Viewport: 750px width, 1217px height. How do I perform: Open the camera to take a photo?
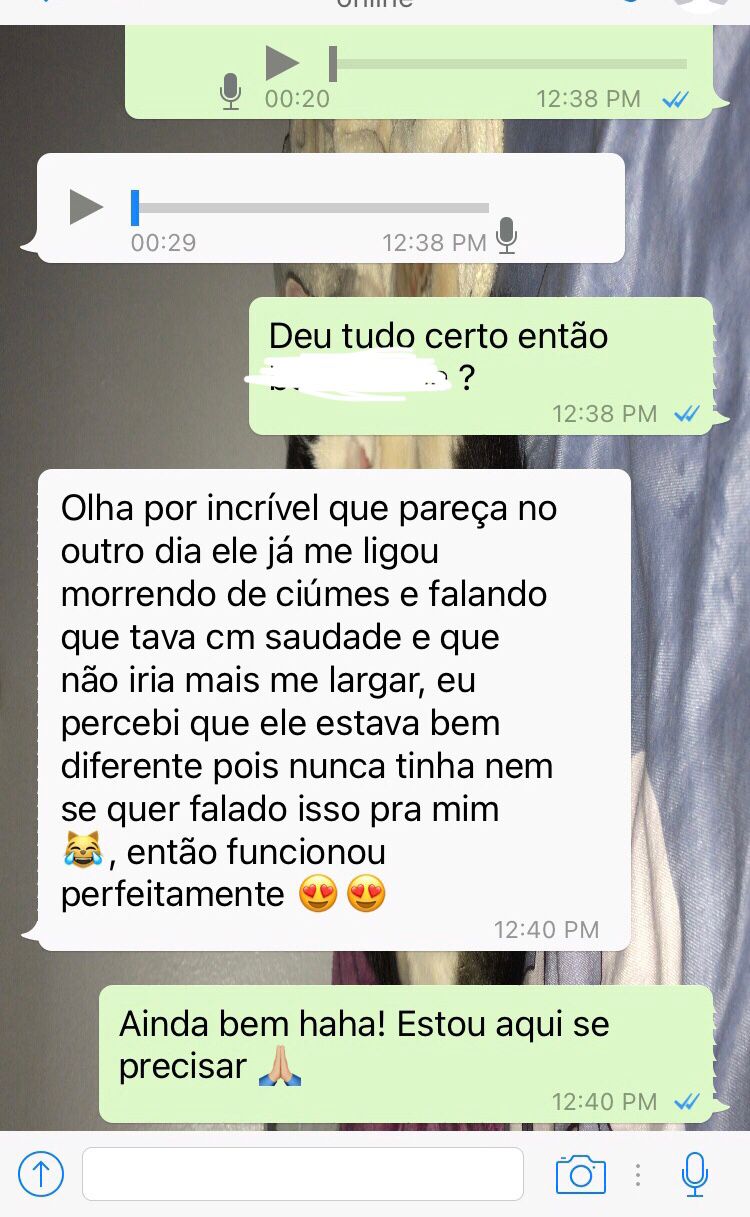point(581,1174)
